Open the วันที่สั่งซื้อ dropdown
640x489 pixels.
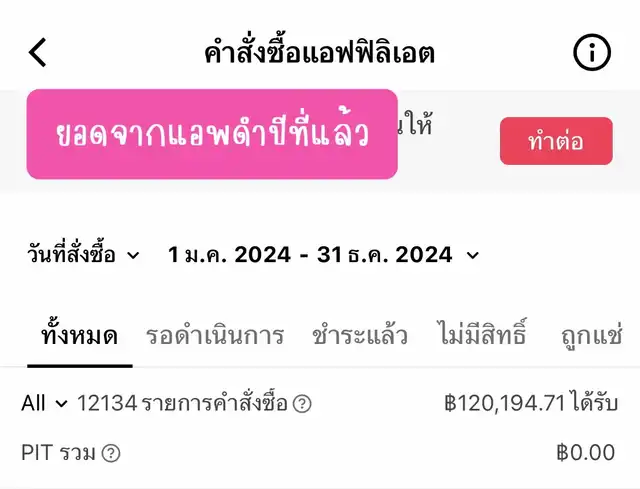[x=84, y=255]
